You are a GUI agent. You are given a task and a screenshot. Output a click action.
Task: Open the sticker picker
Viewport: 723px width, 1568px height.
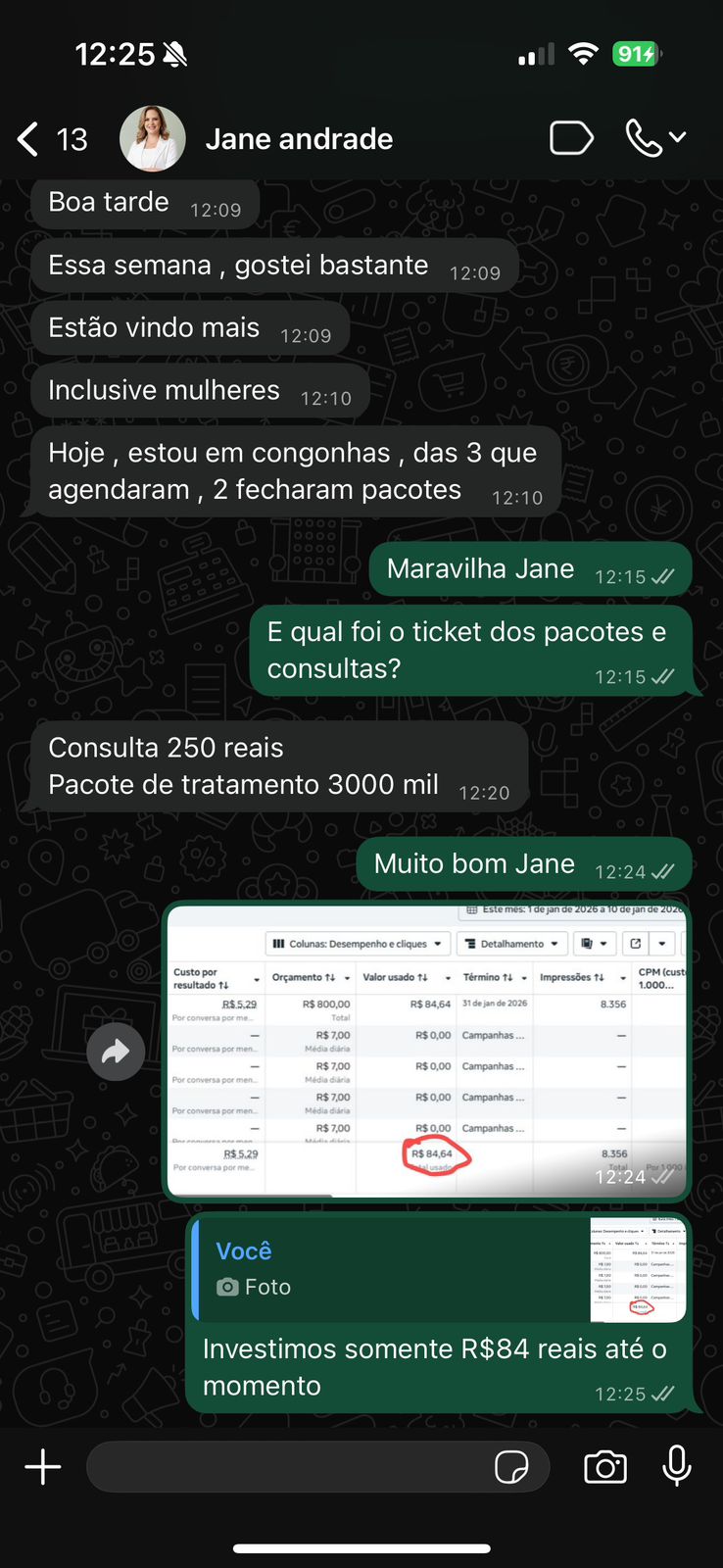click(511, 1467)
